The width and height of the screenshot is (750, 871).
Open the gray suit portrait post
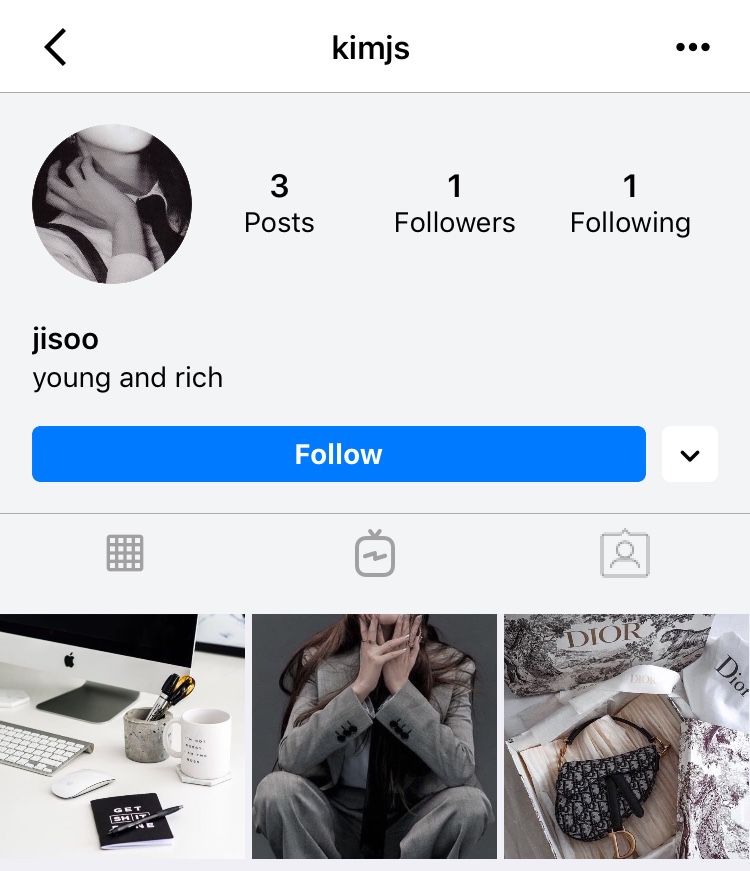coord(374,736)
